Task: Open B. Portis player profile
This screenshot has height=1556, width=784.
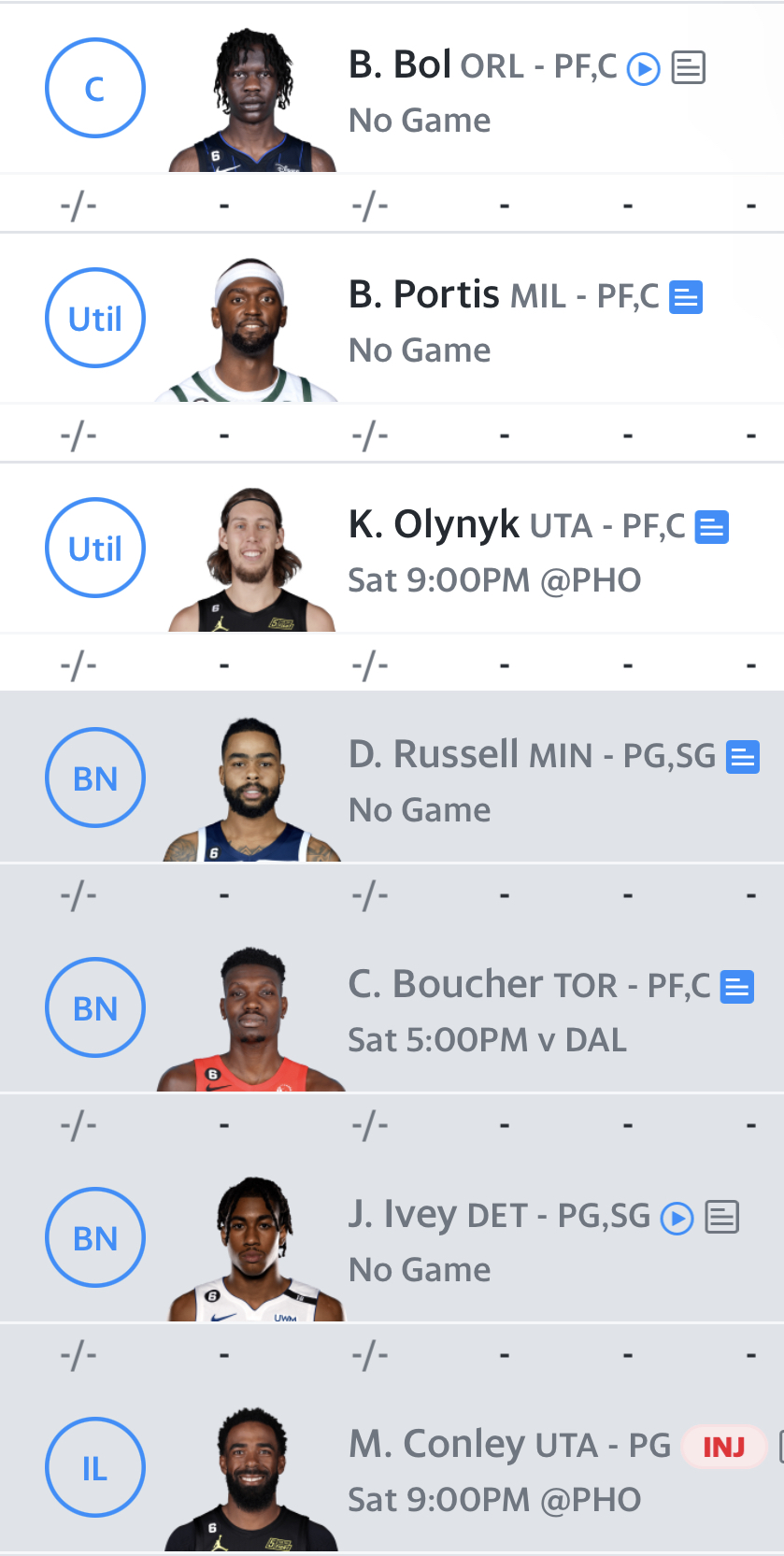Action: pyautogui.click(x=424, y=294)
